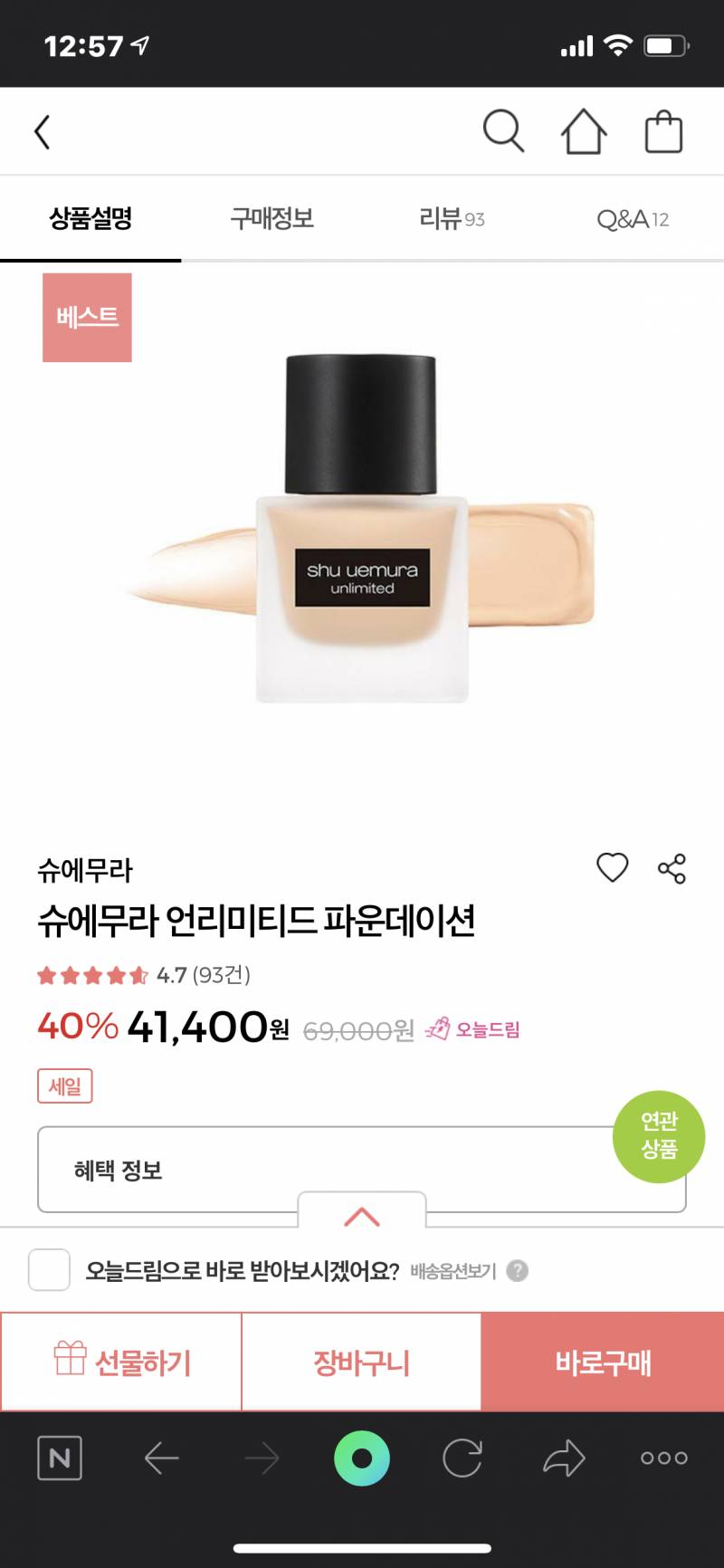Open the Naver N icon in bottom bar
Viewport: 724px width, 1568px height.
pyautogui.click(x=60, y=1458)
